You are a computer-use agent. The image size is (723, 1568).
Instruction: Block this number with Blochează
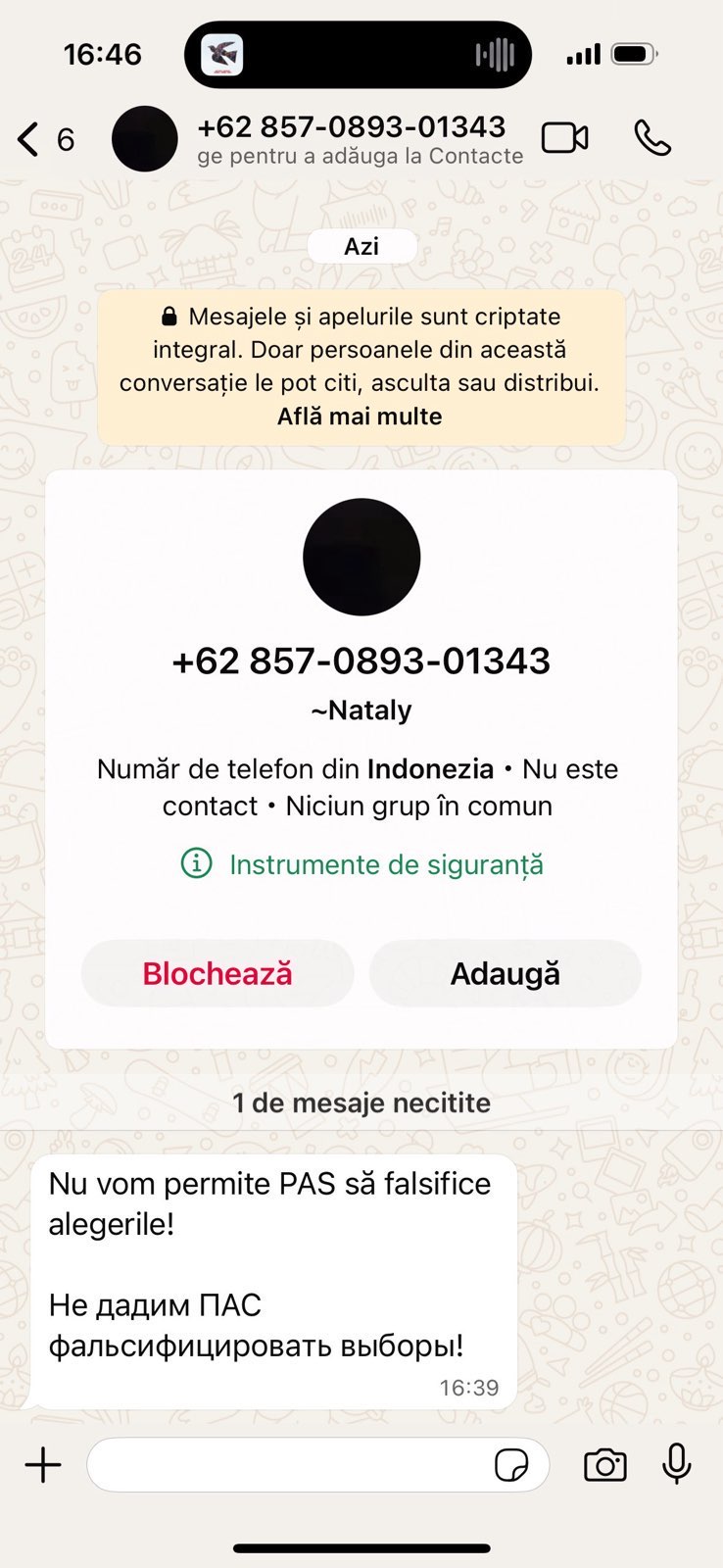click(217, 973)
